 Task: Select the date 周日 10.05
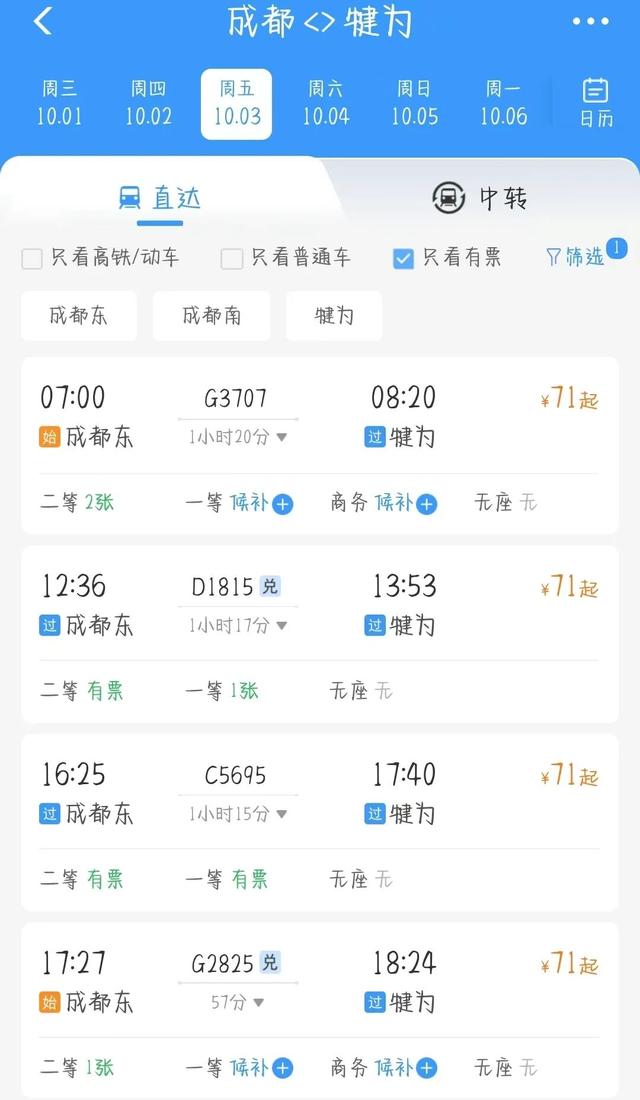click(x=414, y=103)
